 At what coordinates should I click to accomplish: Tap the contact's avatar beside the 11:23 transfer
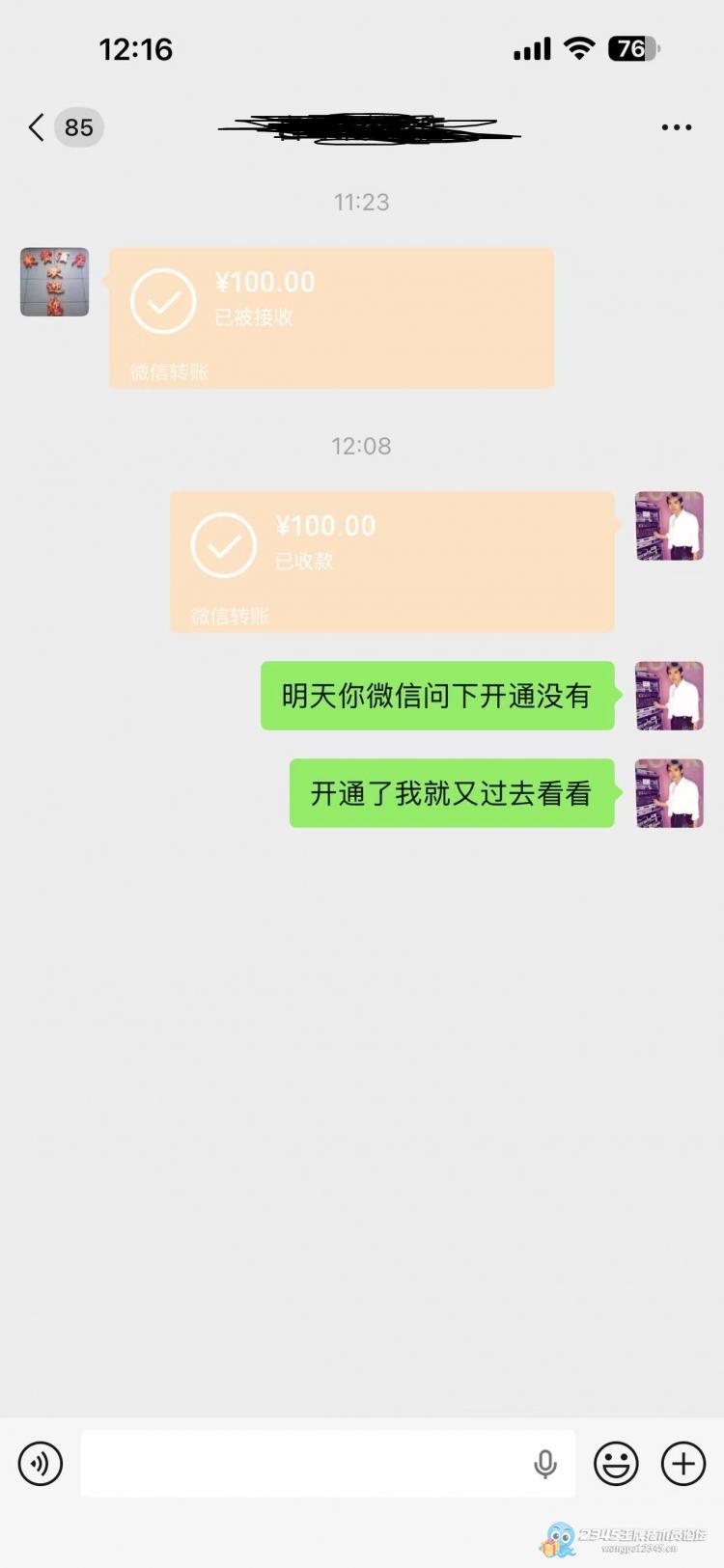pyautogui.click(x=55, y=282)
